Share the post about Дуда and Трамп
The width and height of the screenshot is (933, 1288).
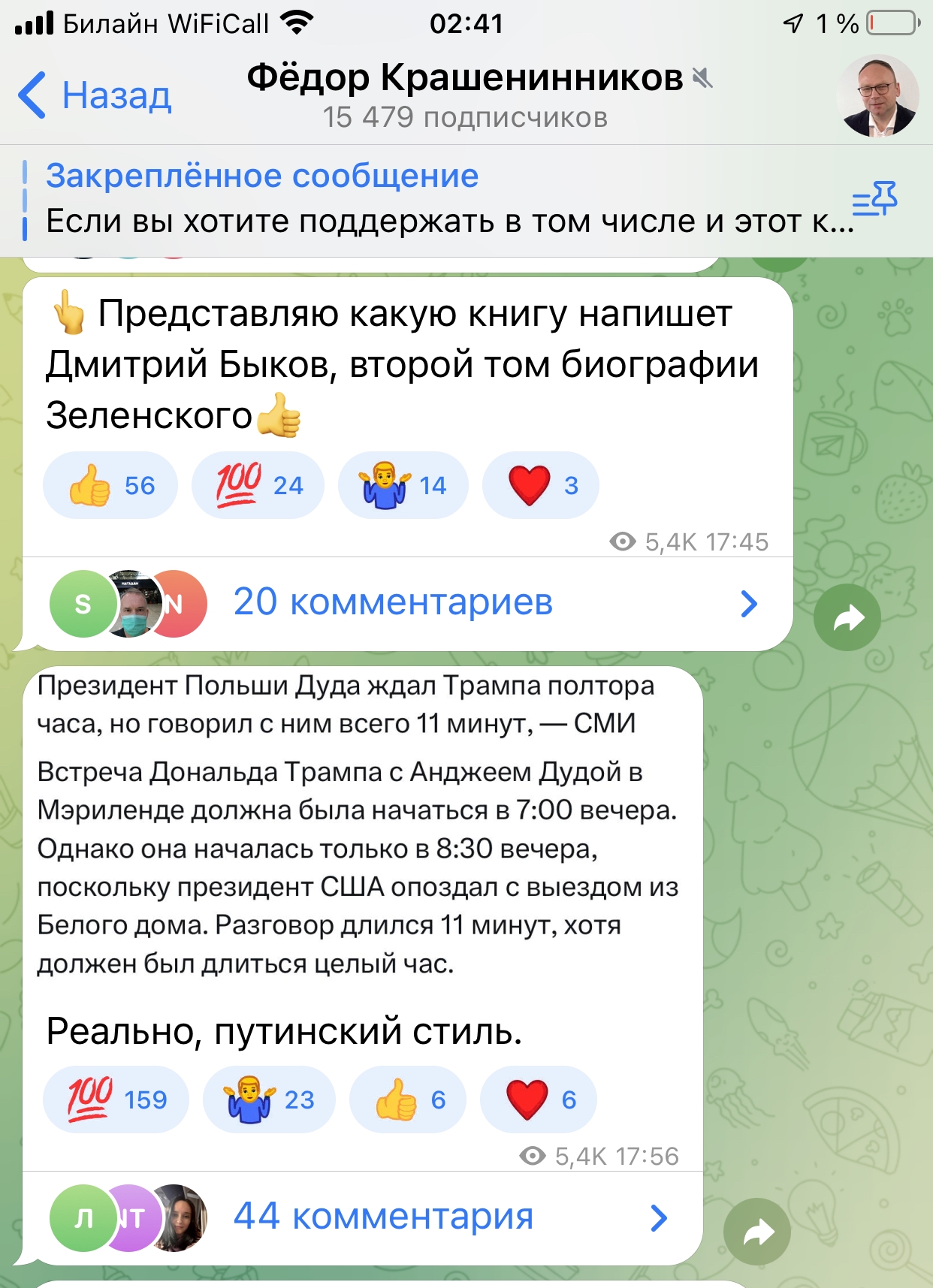coord(757,1232)
